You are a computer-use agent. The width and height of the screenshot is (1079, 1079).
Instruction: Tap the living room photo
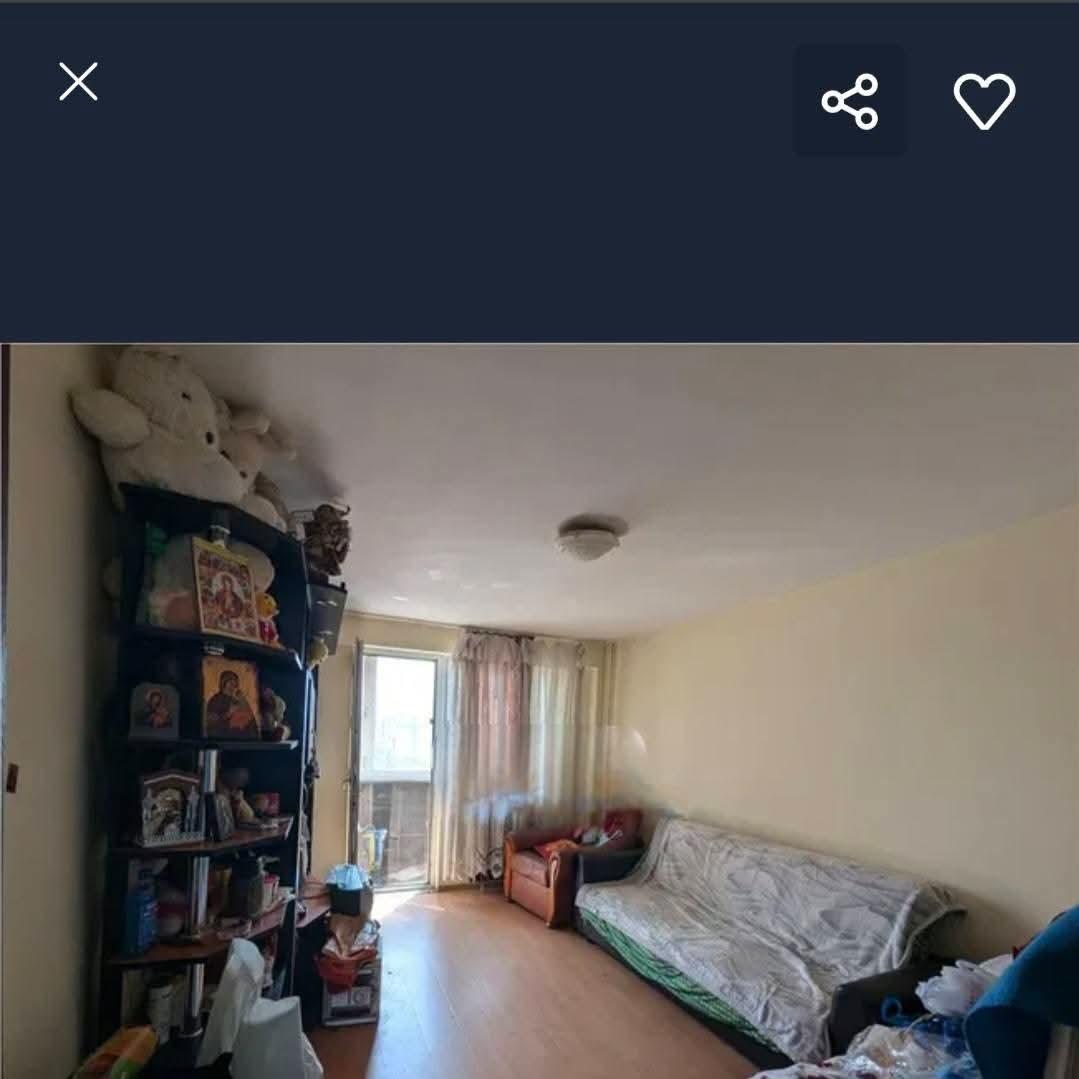click(540, 710)
